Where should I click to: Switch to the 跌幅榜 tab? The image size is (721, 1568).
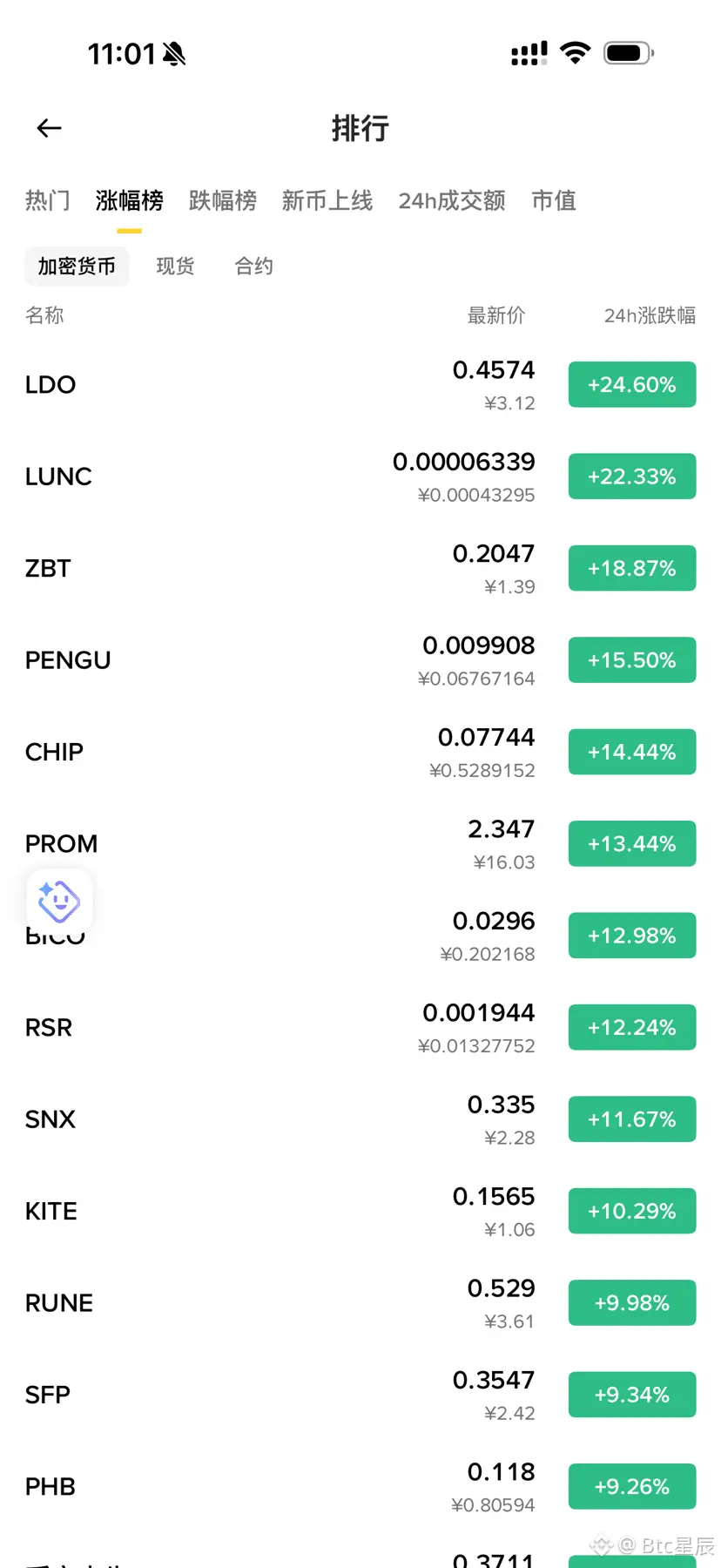coord(222,200)
